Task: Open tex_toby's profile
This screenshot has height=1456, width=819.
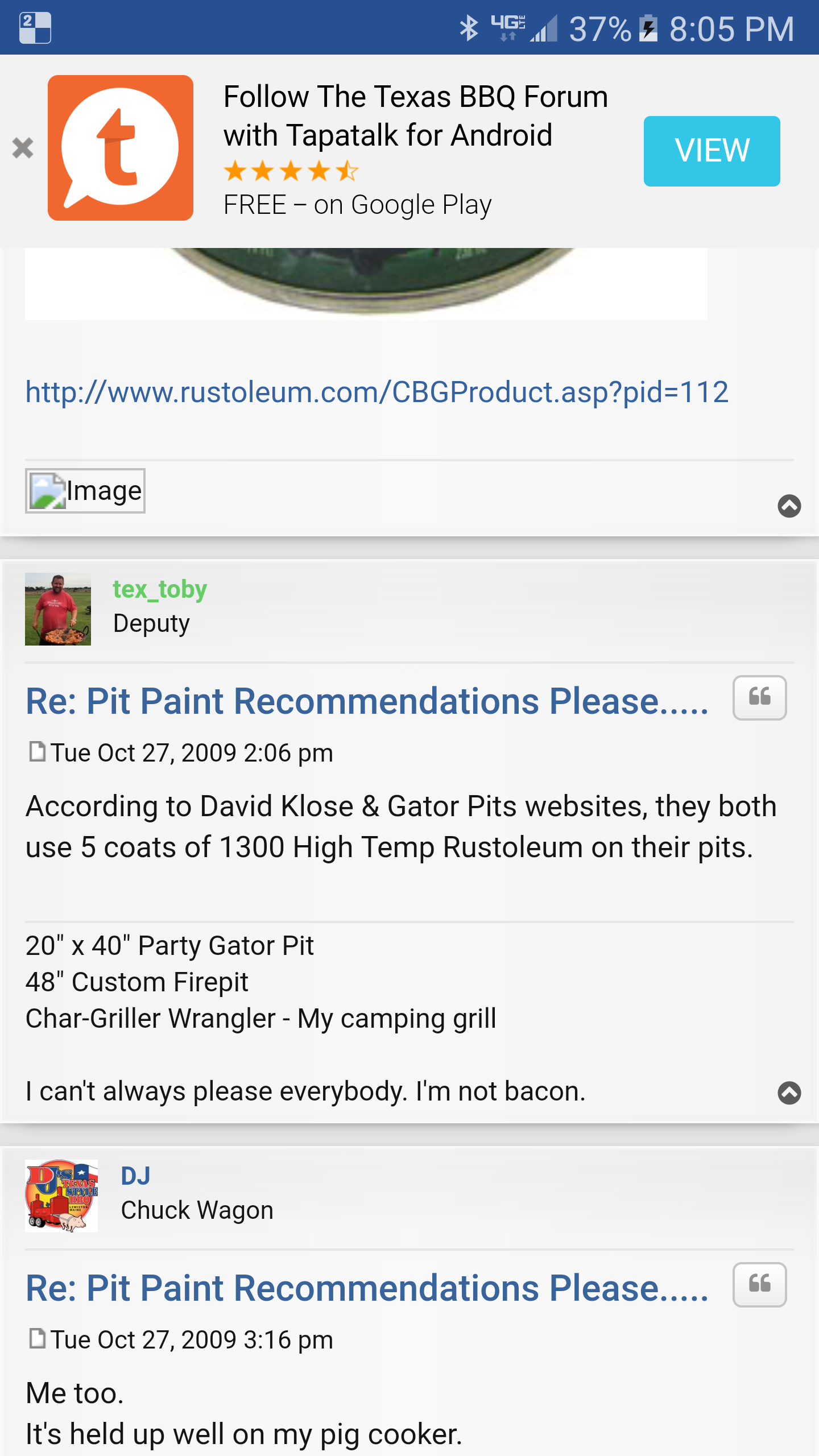Action: (159, 589)
